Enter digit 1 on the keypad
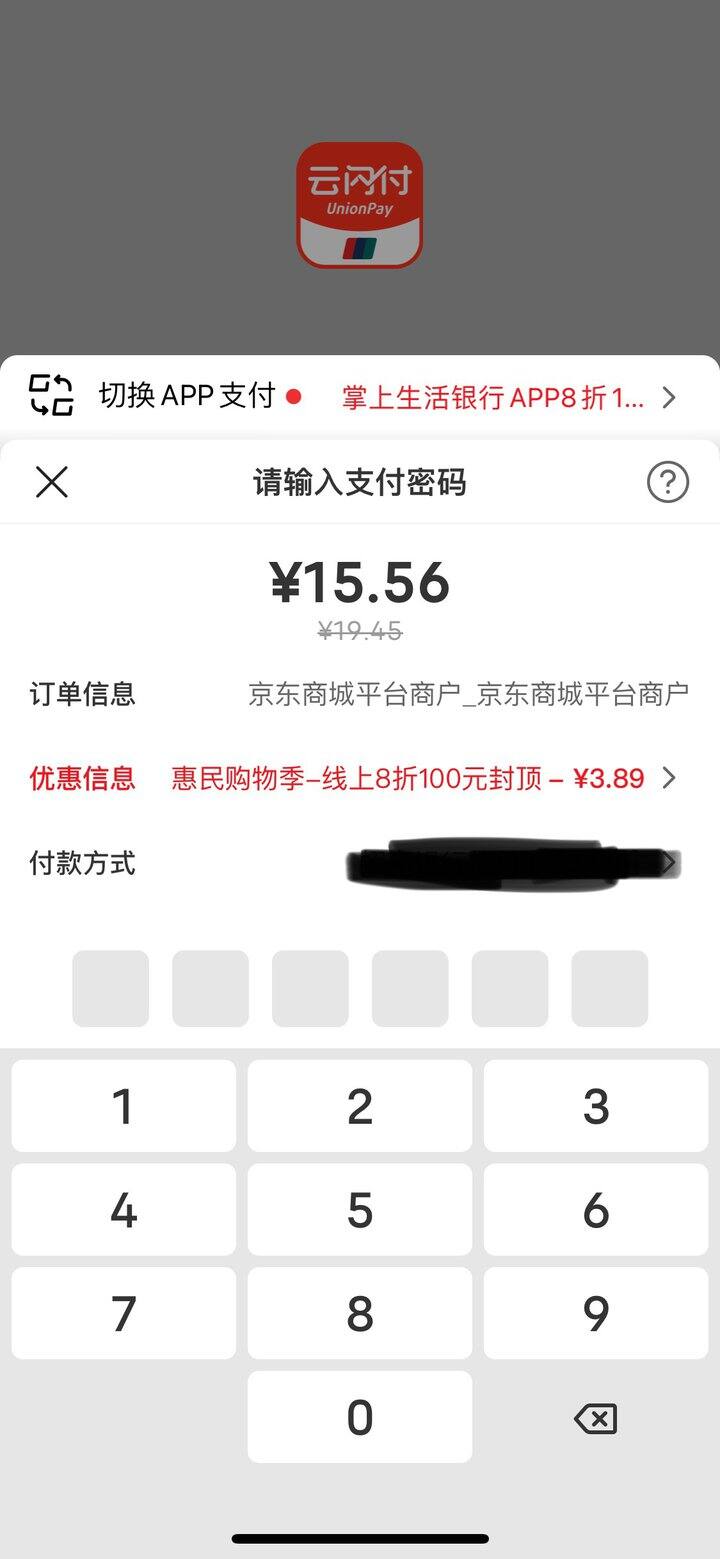The width and height of the screenshot is (720, 1559). (124, 1106)
